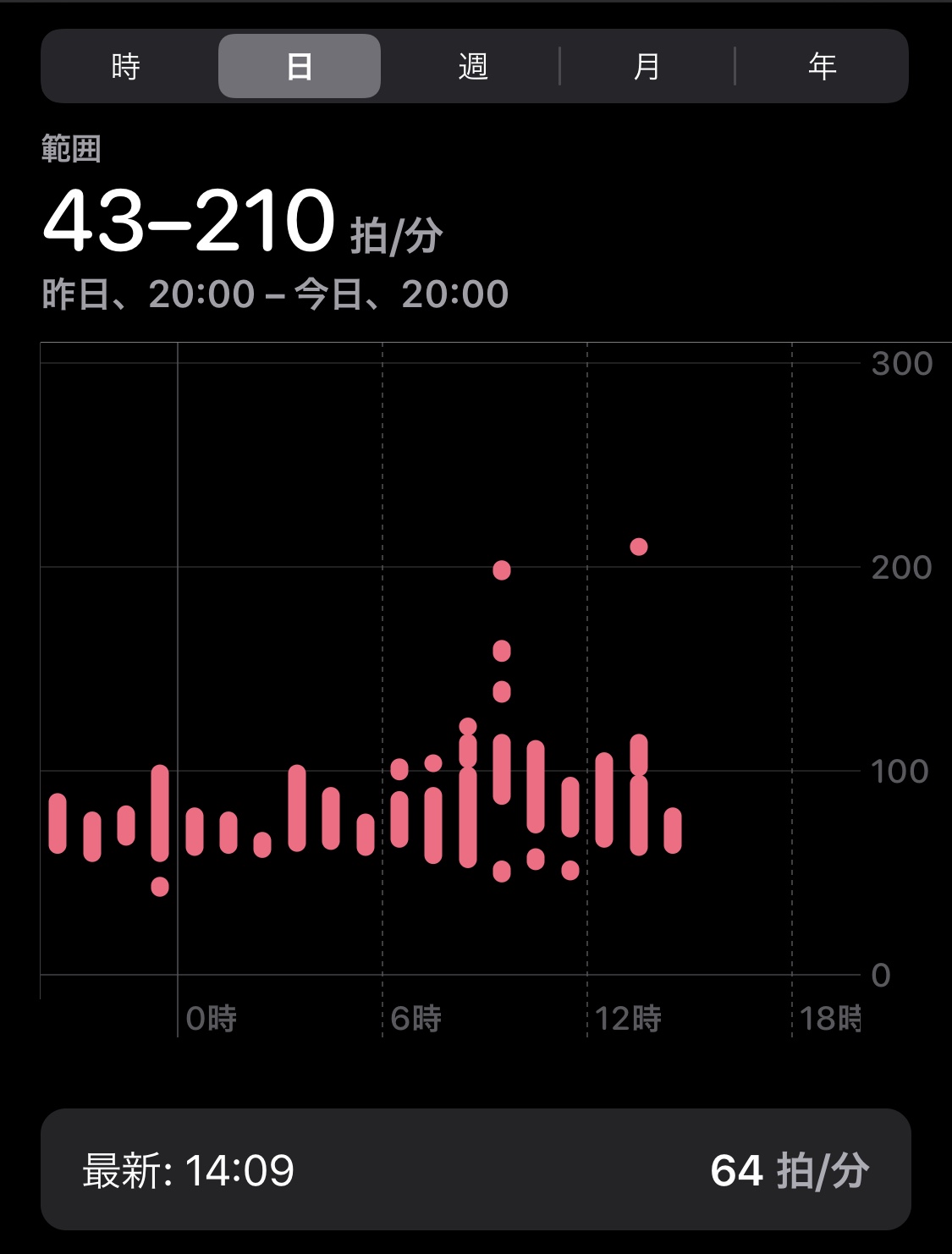The height and width of the screenshot is (1254, 952).
Task: Switch to the 週 (week) view
Action: tap(473, 66)
